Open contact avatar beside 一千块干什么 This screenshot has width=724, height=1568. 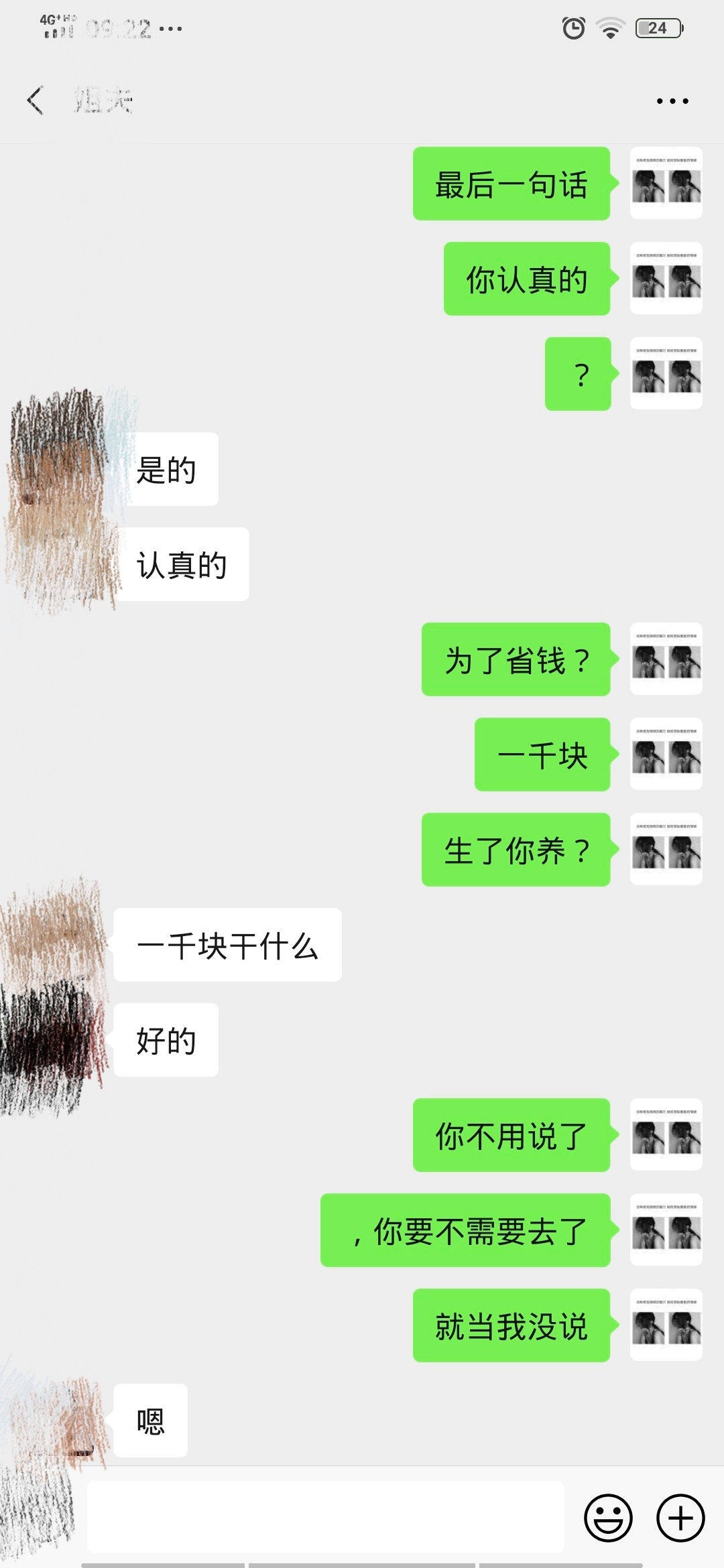coord(57,945)
